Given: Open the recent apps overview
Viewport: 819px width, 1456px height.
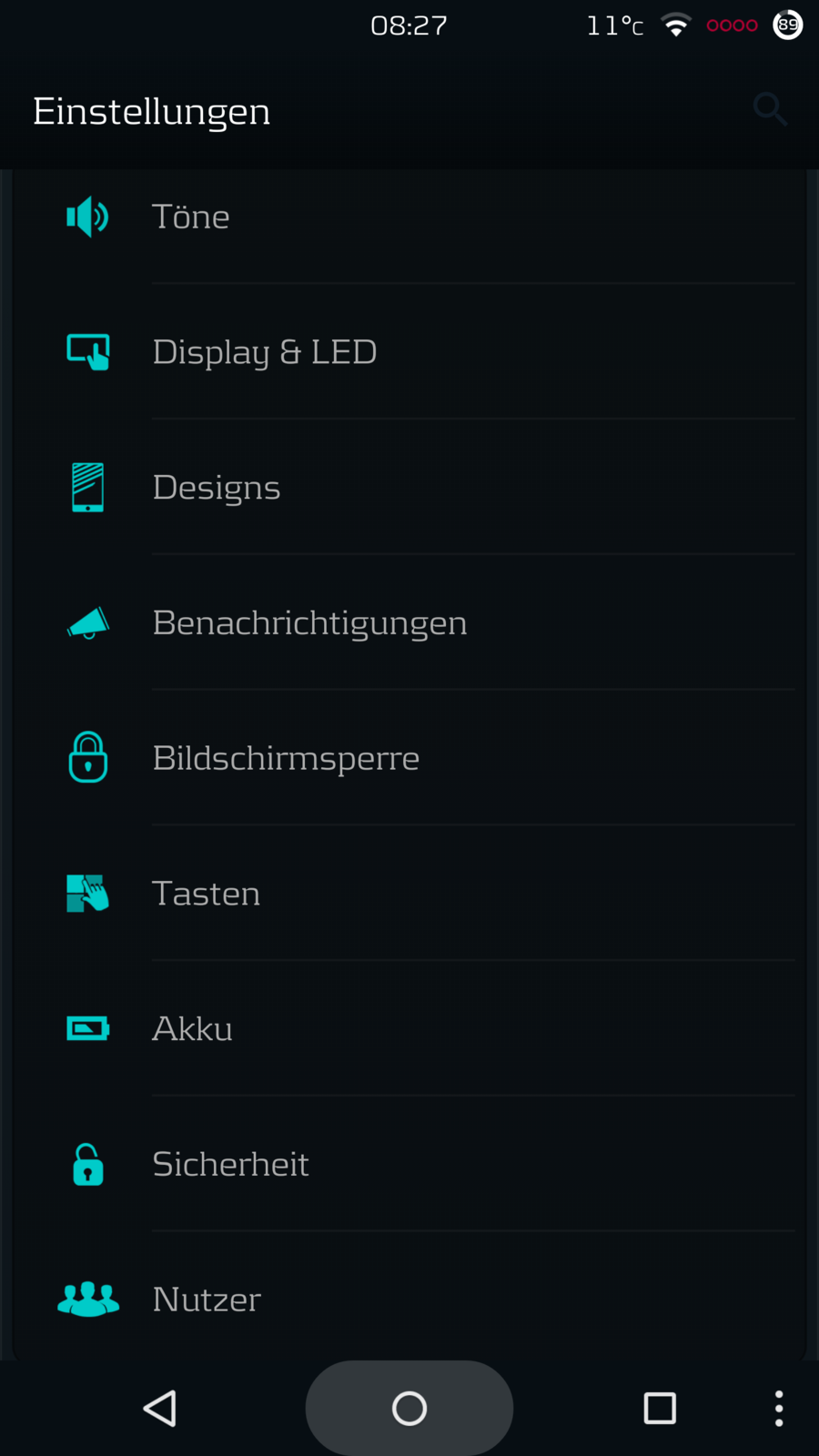Looking at the screenshot, I should (660, 1409).
